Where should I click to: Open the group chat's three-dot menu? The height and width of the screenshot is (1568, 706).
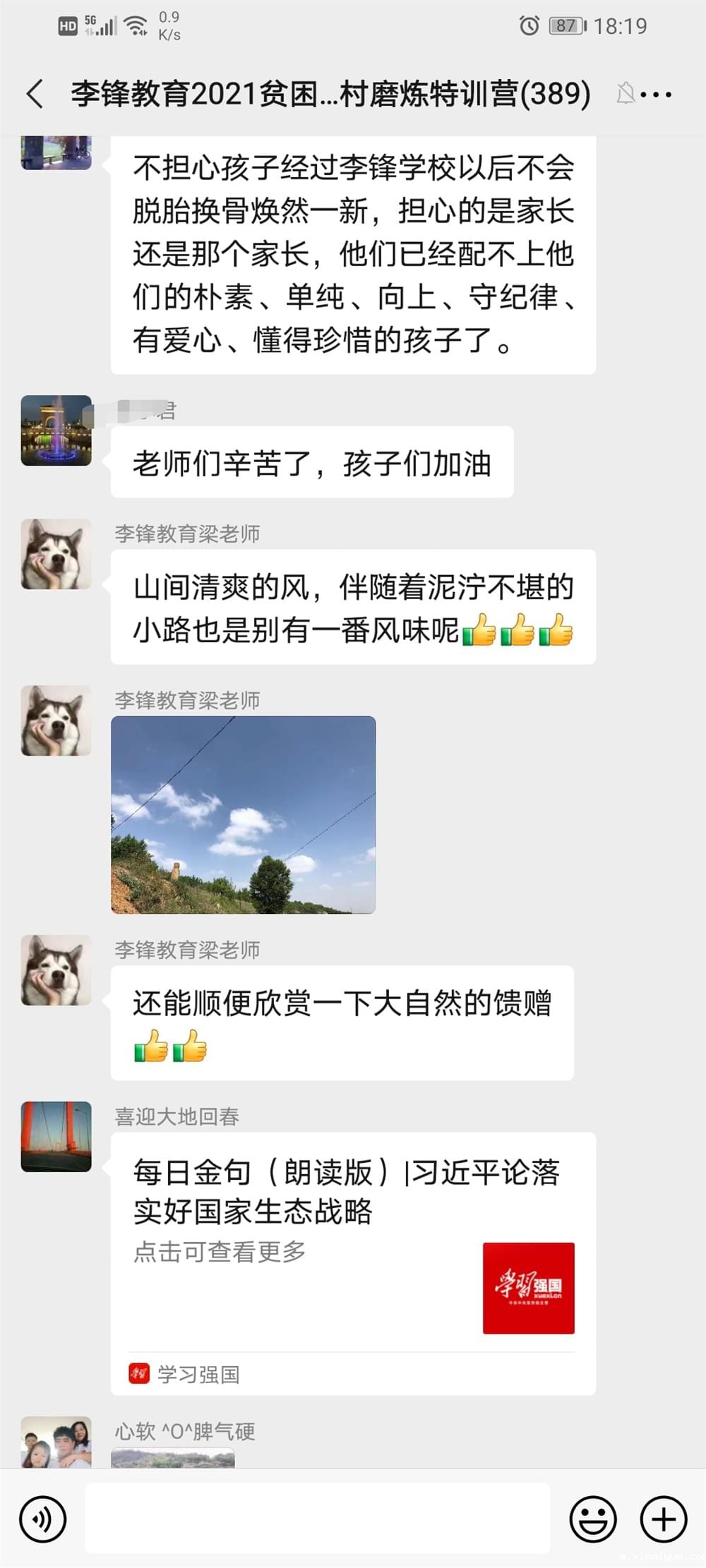(x=657, y=94)
